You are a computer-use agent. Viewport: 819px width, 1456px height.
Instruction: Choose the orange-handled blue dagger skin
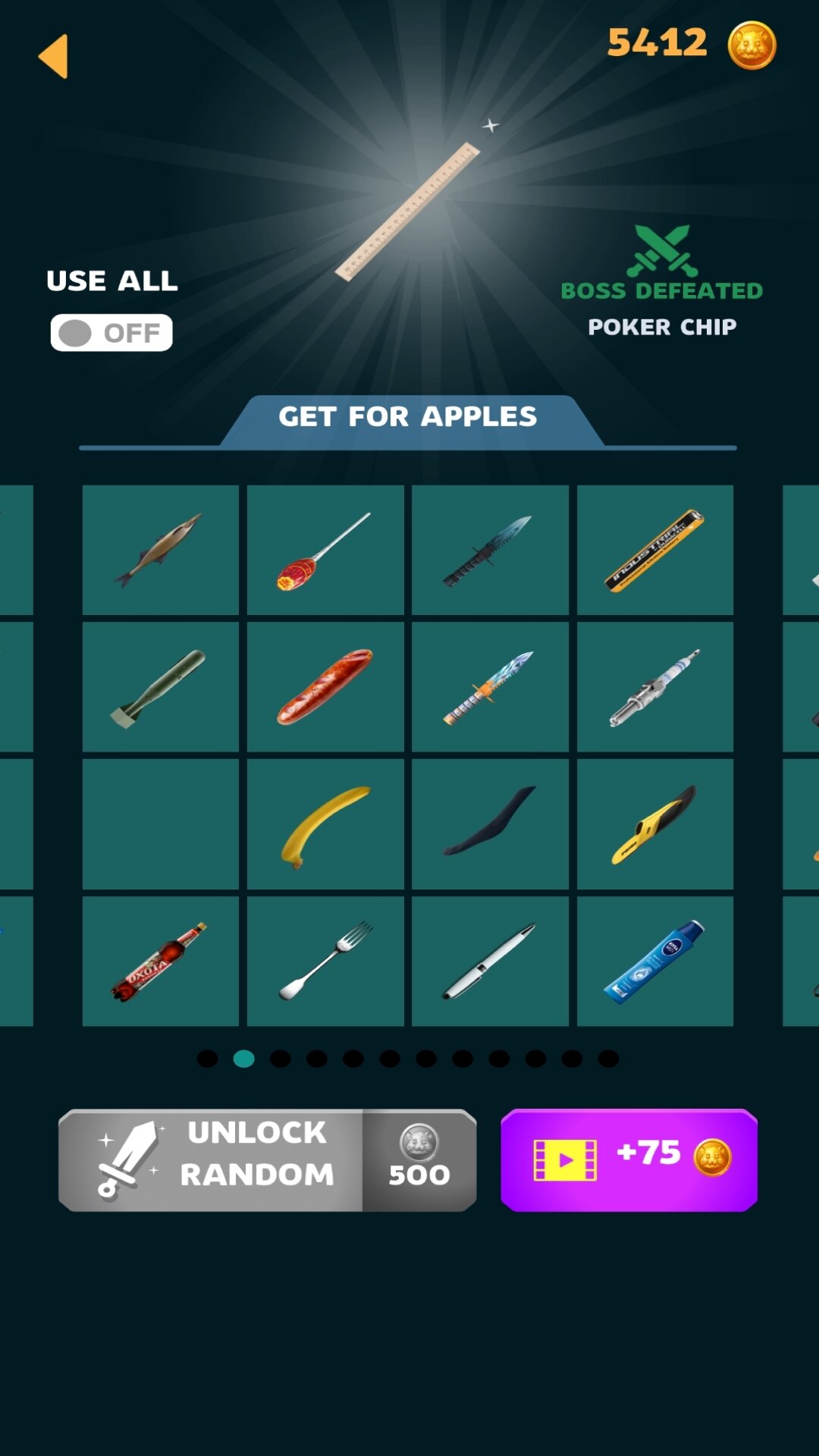click(x=490, y=687)
